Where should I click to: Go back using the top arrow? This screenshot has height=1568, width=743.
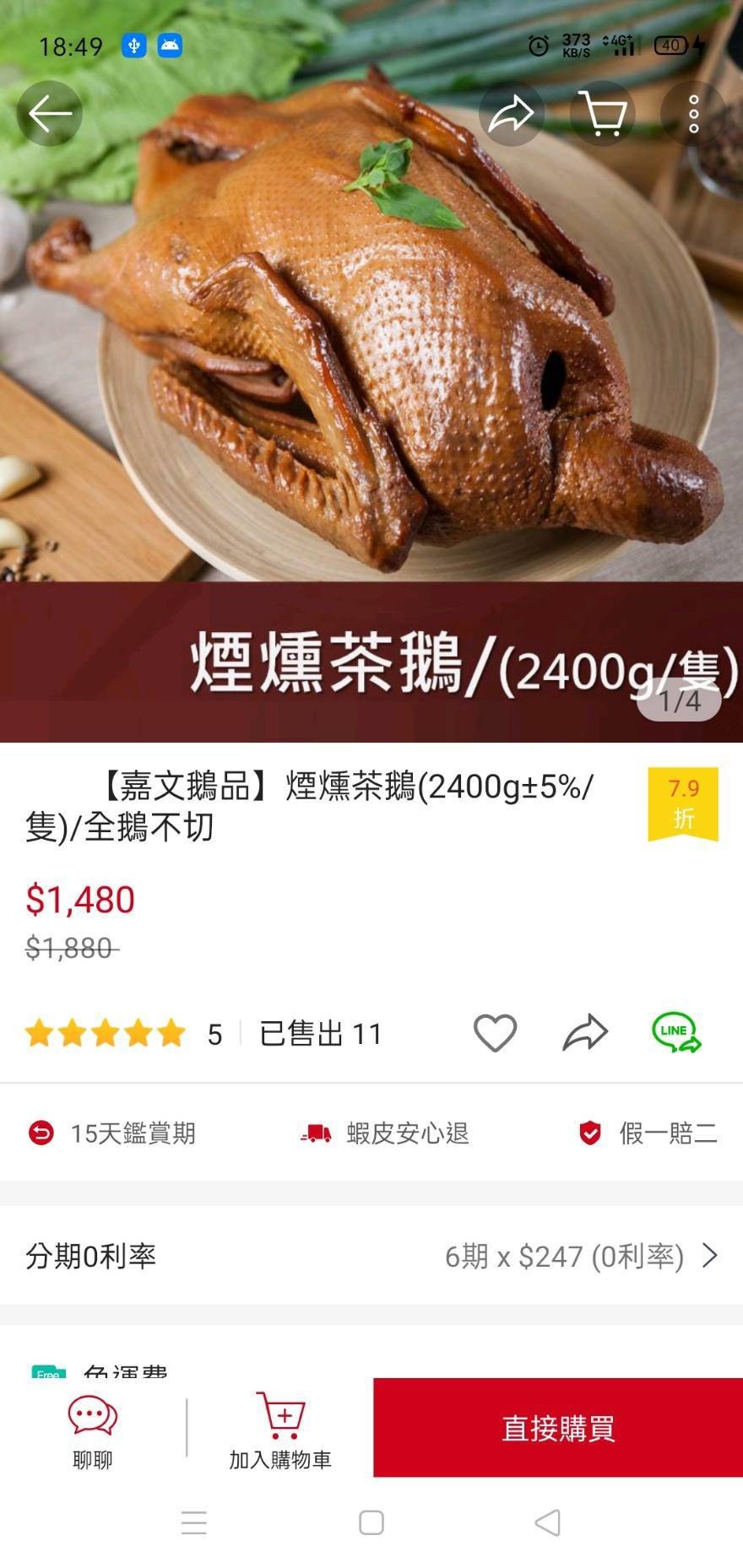point(49,113)
